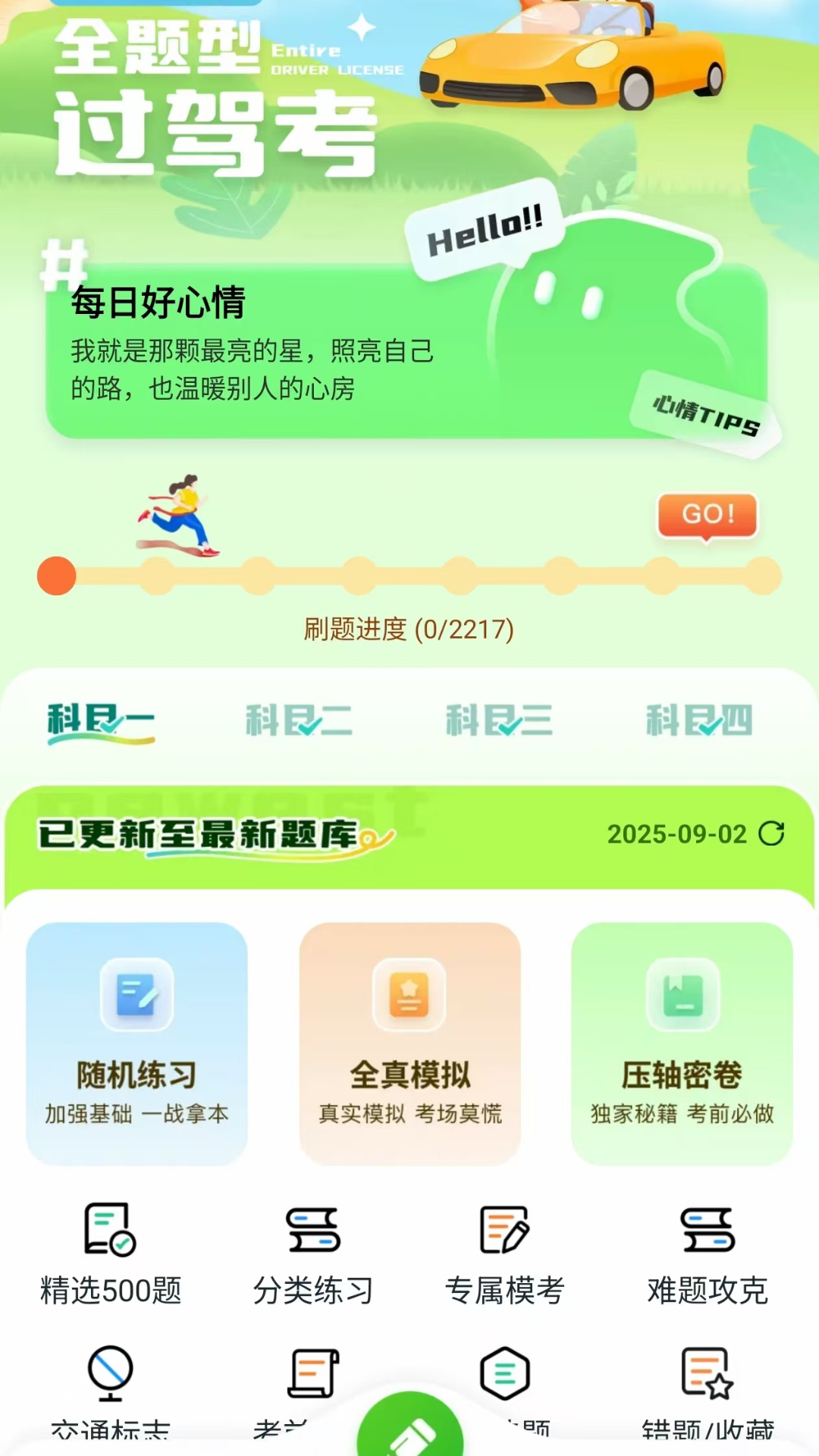This screenshot has height=1456, width=819.
Task: Tap the first orange dot on the 刷题进度 progress track
Action: (x=57, y=575)
